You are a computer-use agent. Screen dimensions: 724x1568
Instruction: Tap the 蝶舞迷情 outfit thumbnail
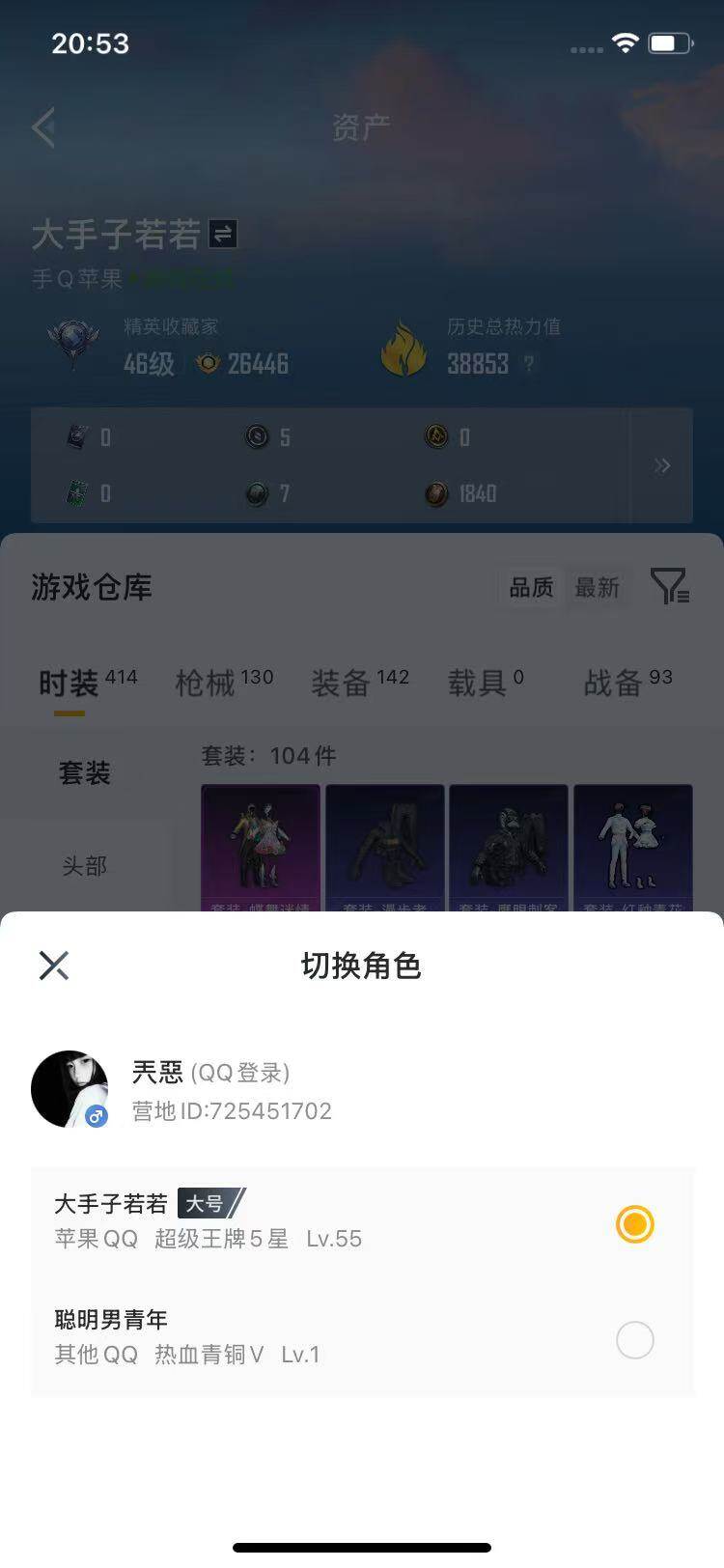(261, 848)
